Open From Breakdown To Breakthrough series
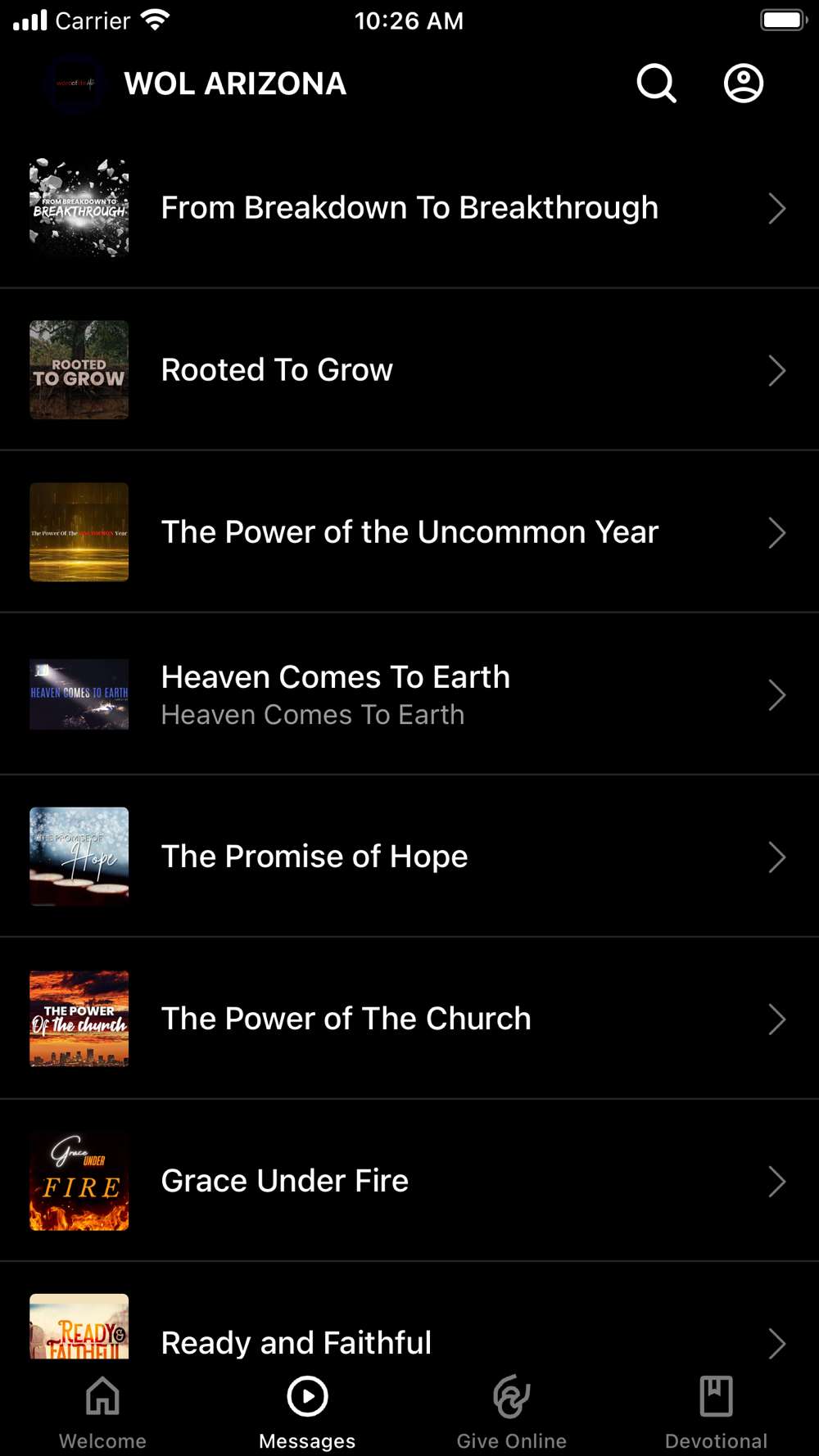 tap(409, 208)
